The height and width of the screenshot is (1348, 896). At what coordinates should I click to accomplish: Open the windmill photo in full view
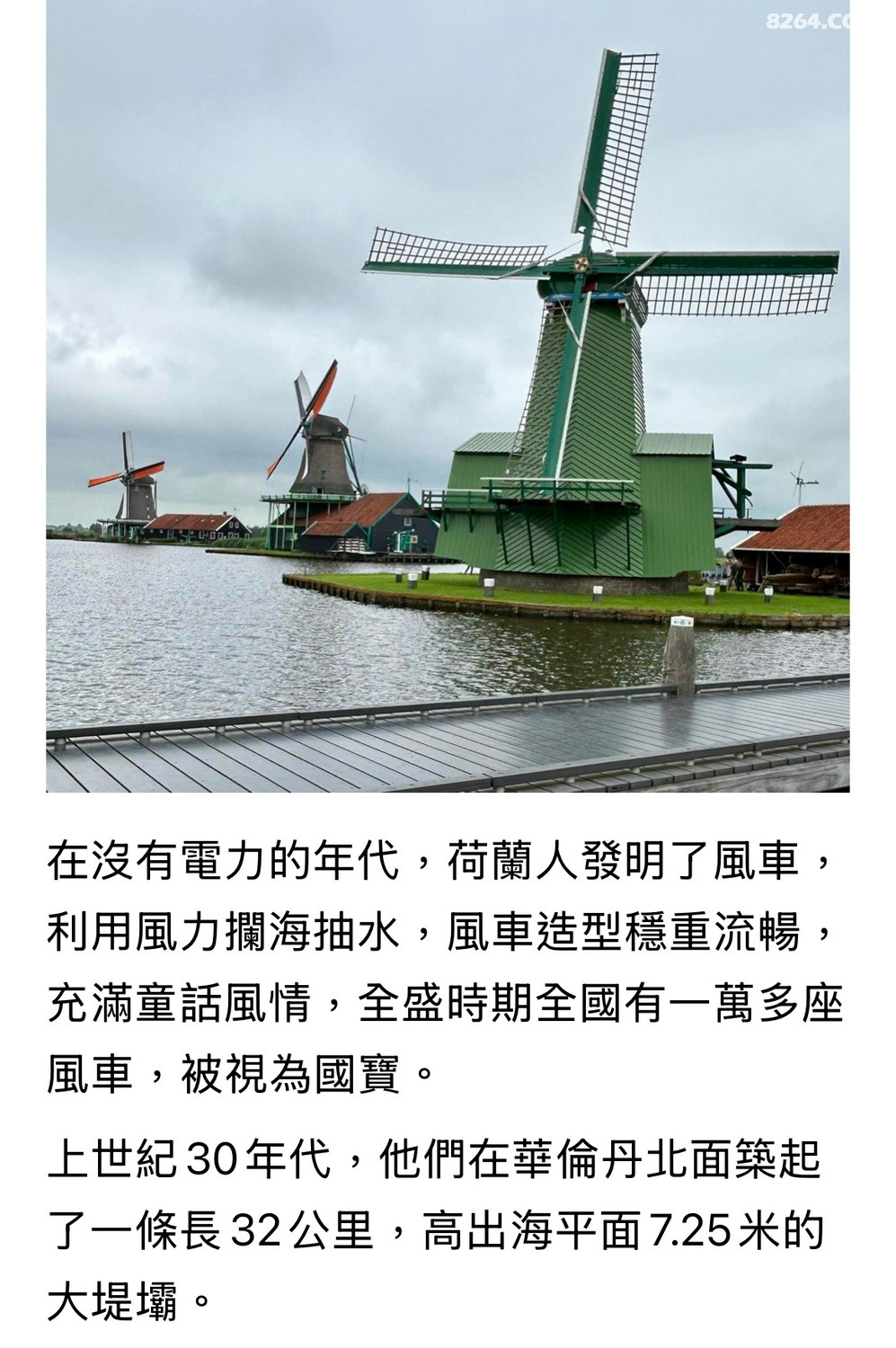(x=448, y=395)
